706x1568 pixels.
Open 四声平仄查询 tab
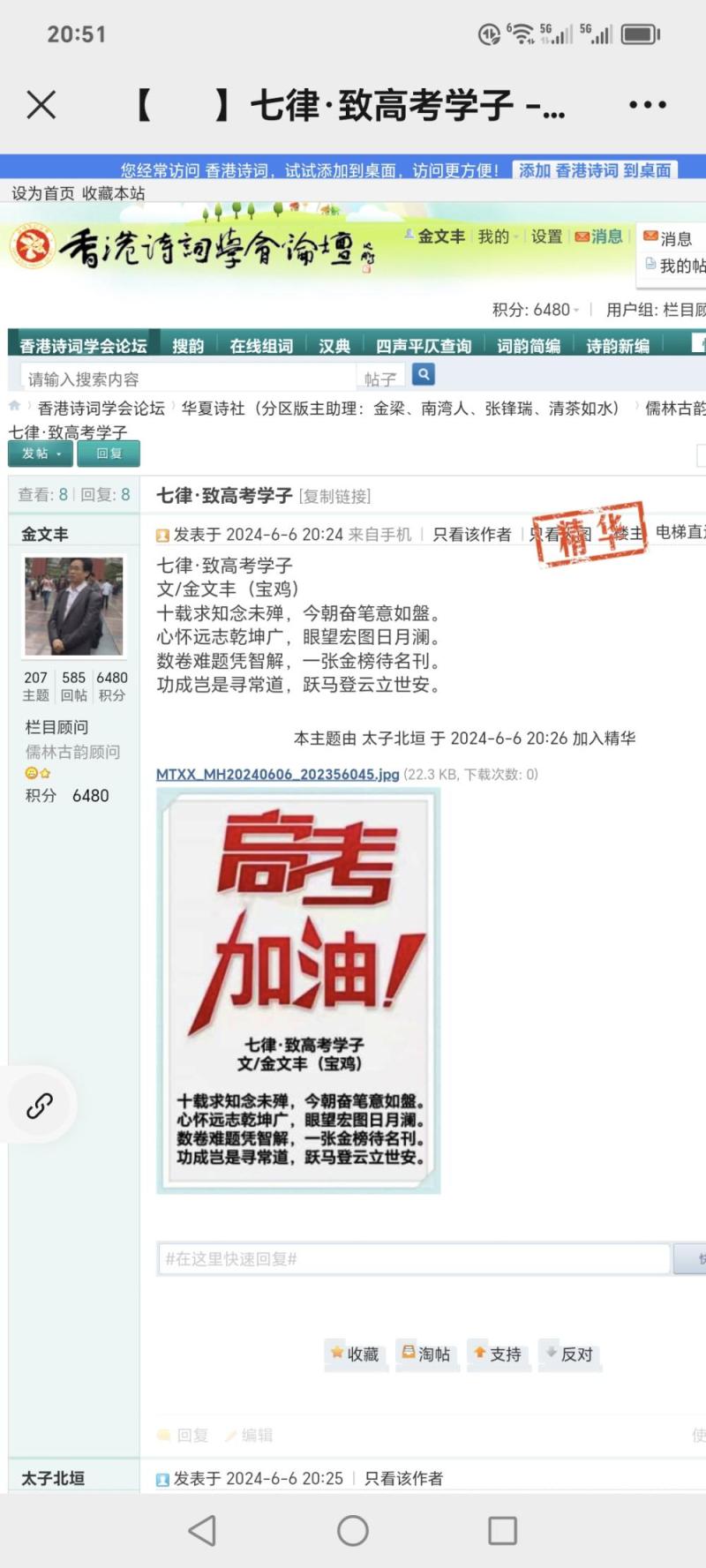pos(424,346)
